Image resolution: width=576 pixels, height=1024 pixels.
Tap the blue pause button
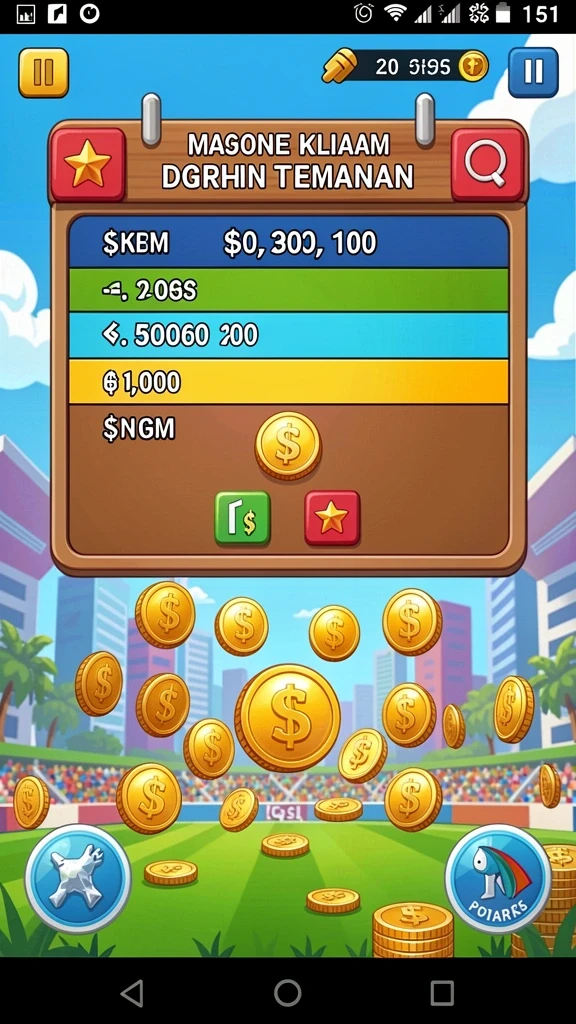[x=533, y=72]
